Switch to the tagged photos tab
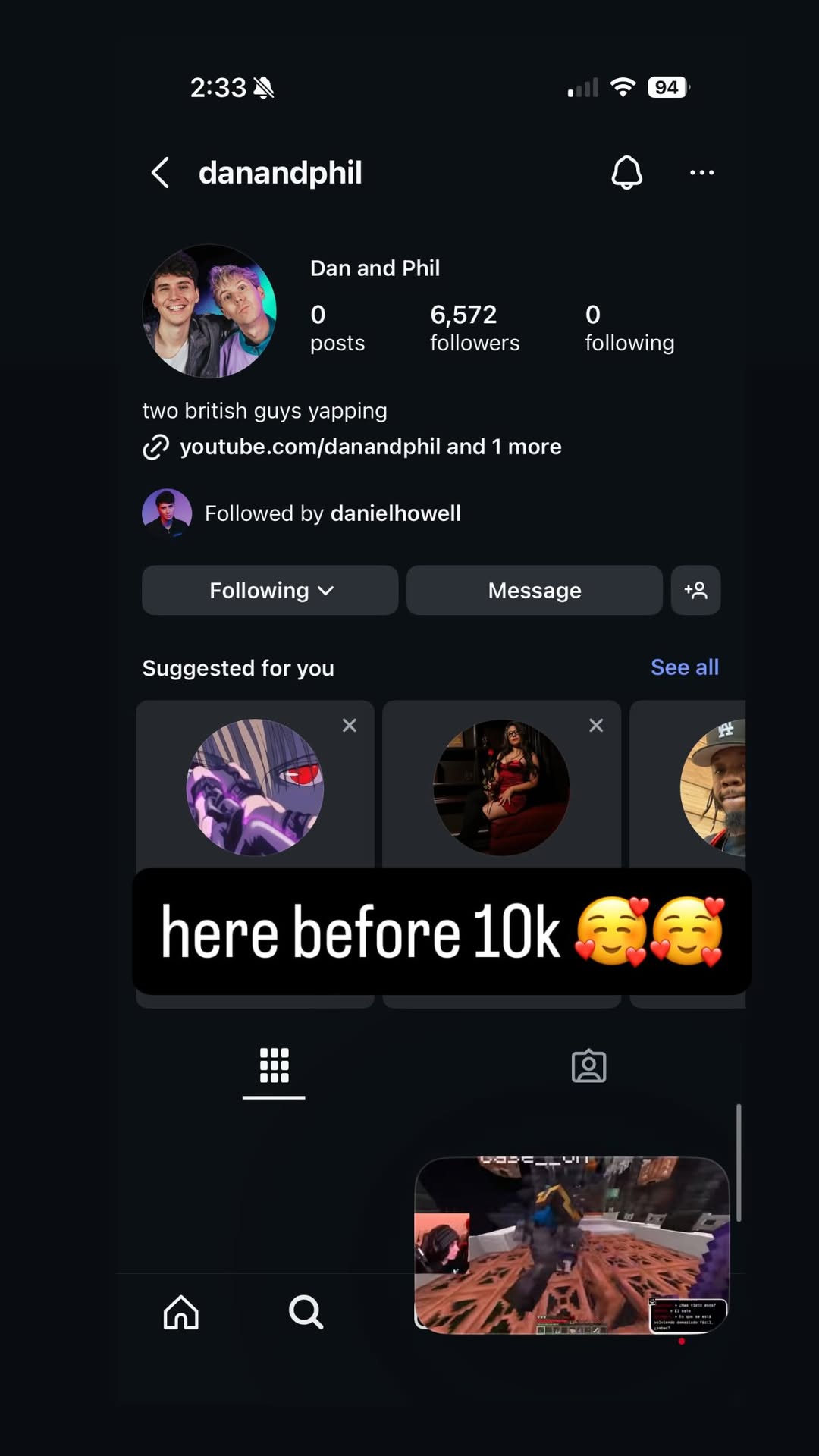Viewport: 819px width, 1456px height. click(588, 1065)
